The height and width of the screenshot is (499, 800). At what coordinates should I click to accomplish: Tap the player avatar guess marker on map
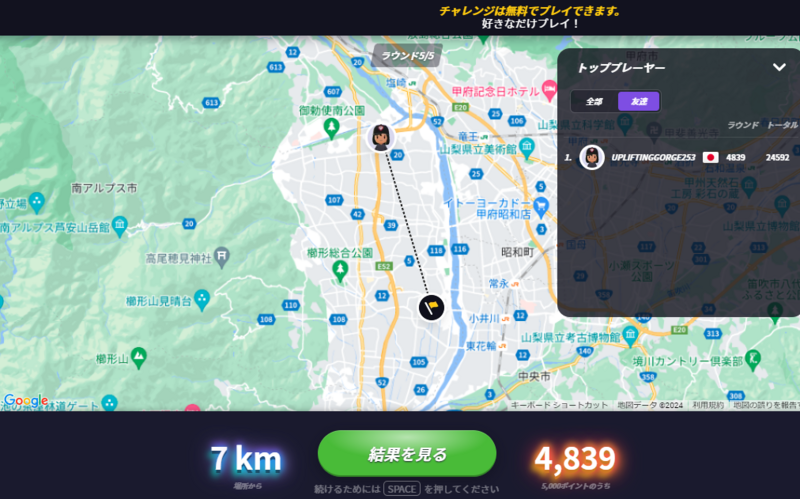pos(381,138)
